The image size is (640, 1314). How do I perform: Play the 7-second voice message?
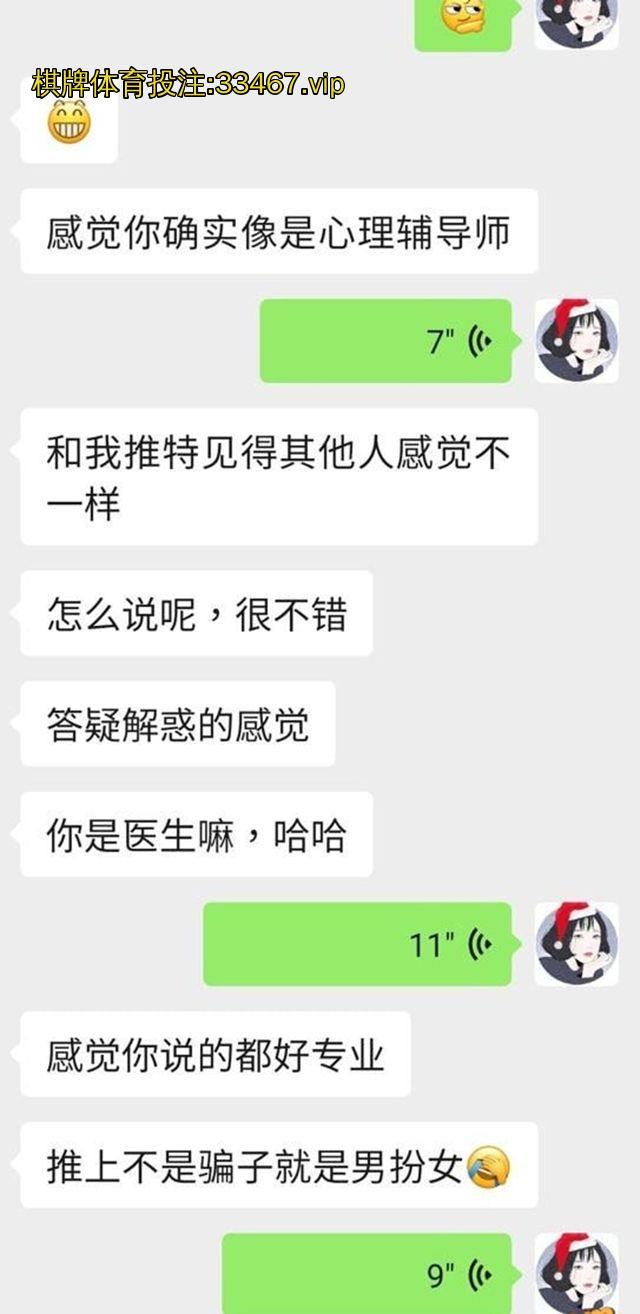point(386,341)
